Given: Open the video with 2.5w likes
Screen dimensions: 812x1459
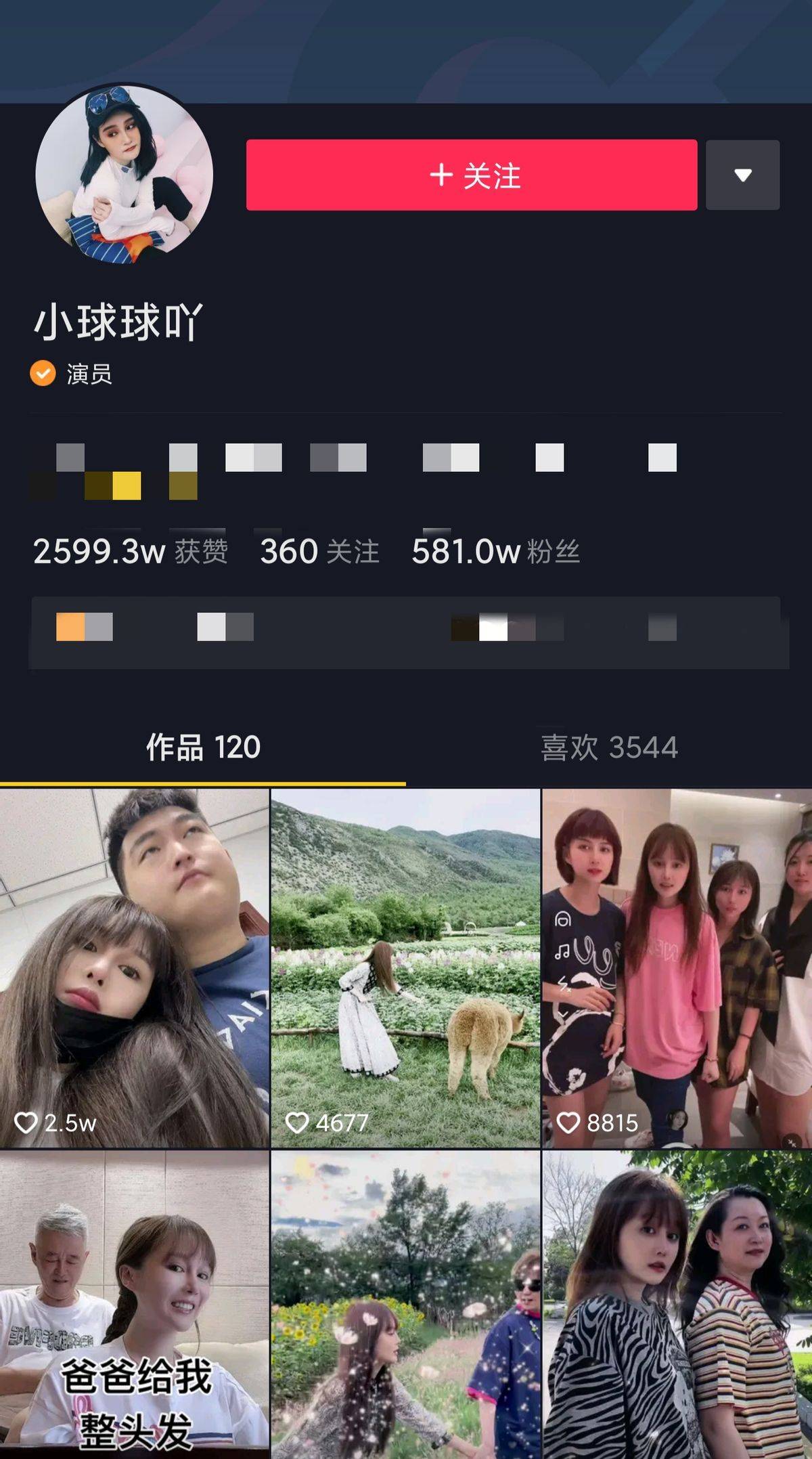Looking at the screenshot, I should click(x=134, y=968).
